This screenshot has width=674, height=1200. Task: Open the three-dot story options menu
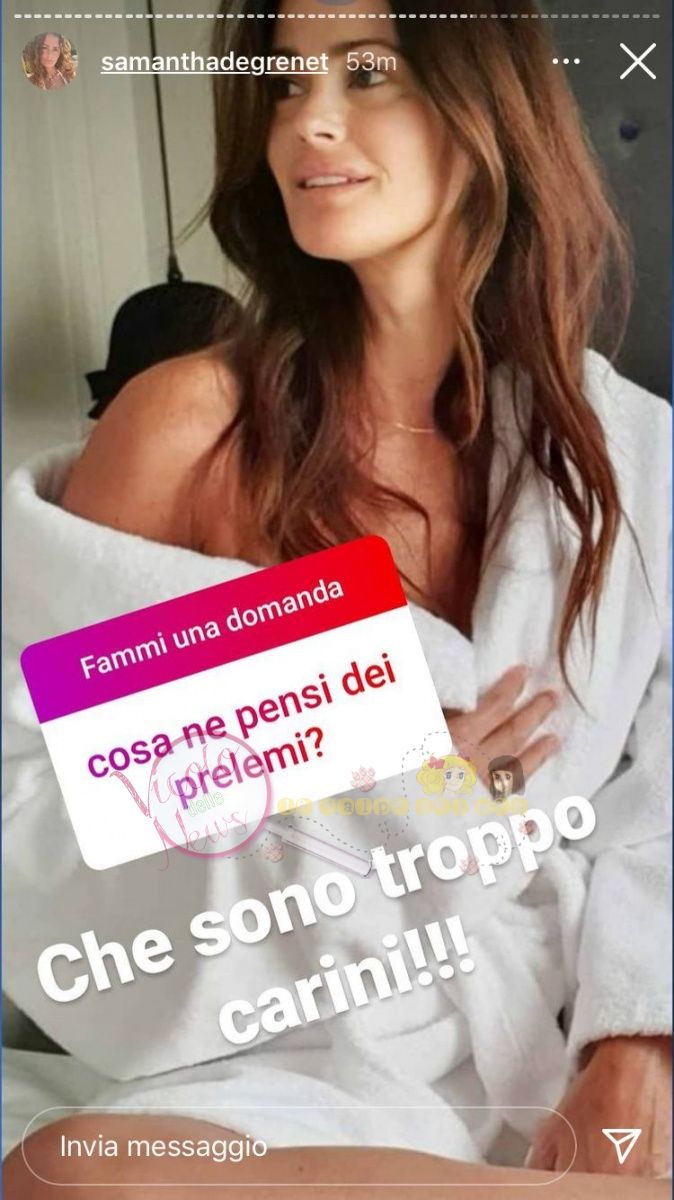coord(566,62)
